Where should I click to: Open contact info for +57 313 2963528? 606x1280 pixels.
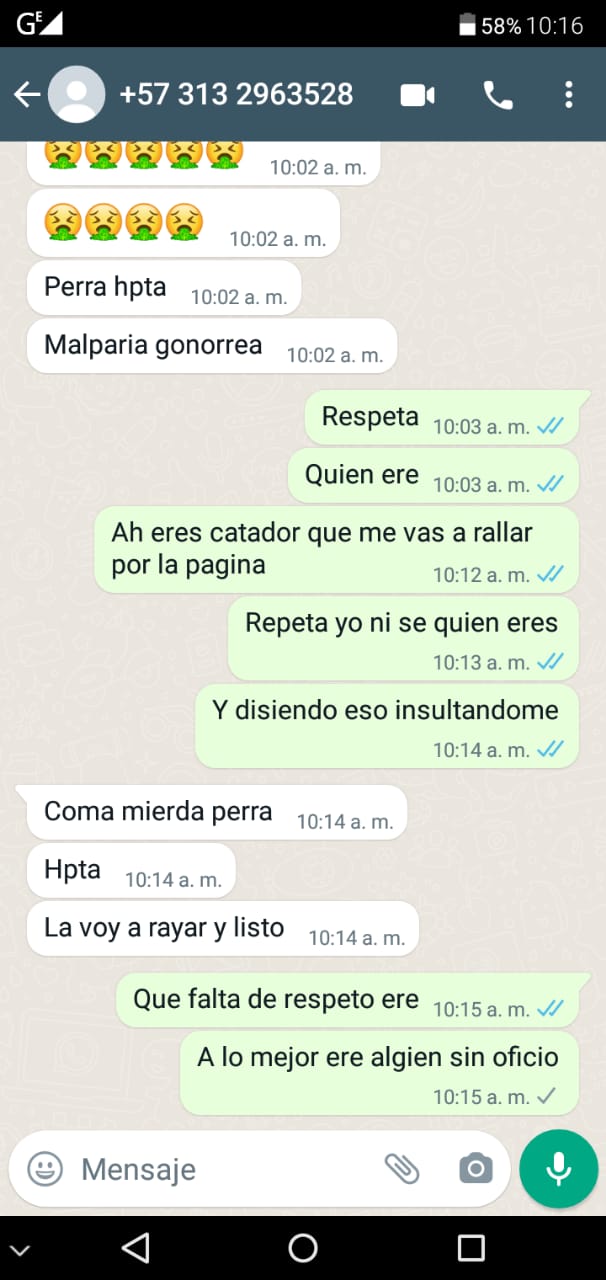(x=235, y=95)
